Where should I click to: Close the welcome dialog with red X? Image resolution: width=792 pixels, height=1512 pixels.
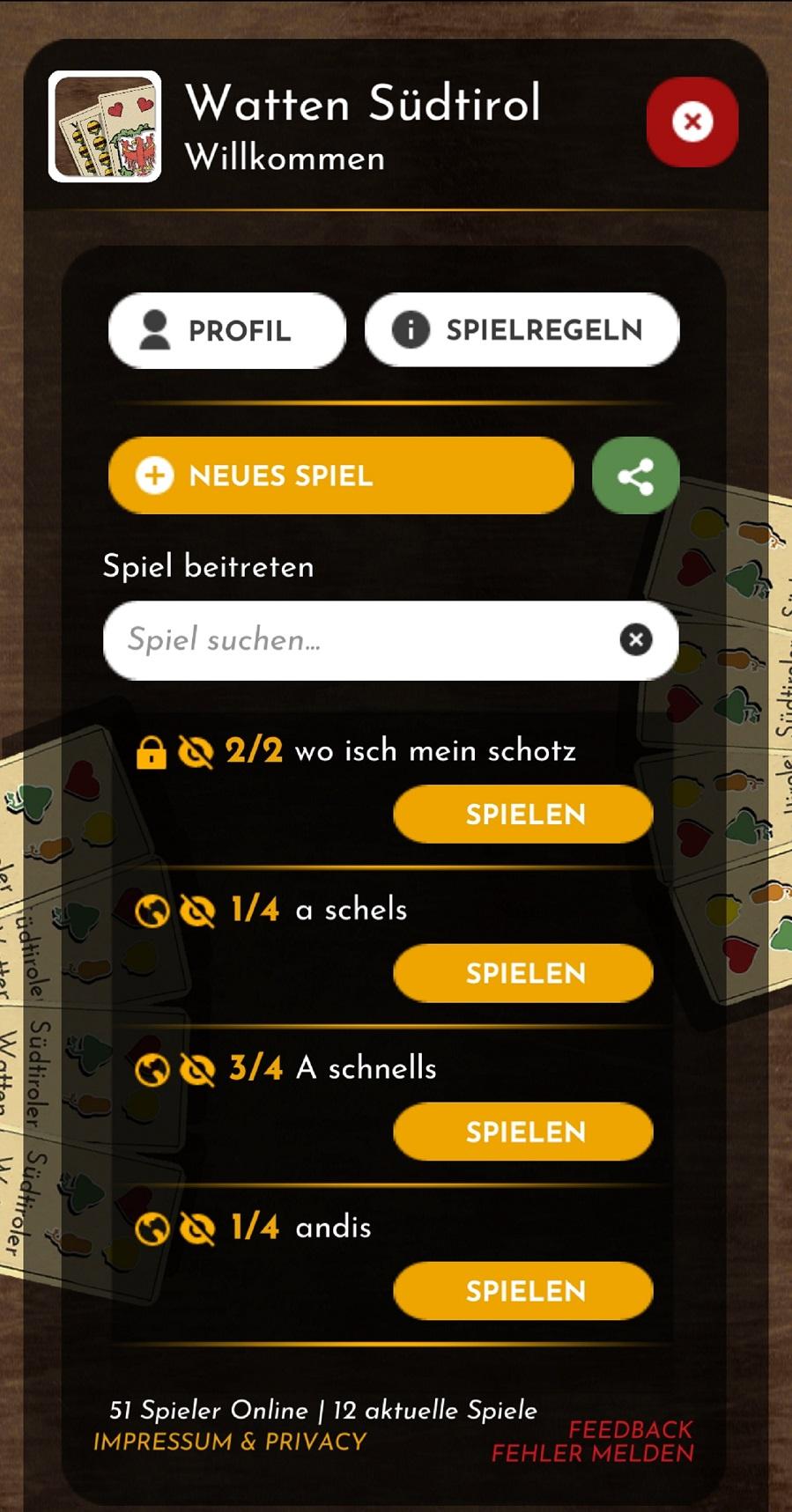(692, 122)
